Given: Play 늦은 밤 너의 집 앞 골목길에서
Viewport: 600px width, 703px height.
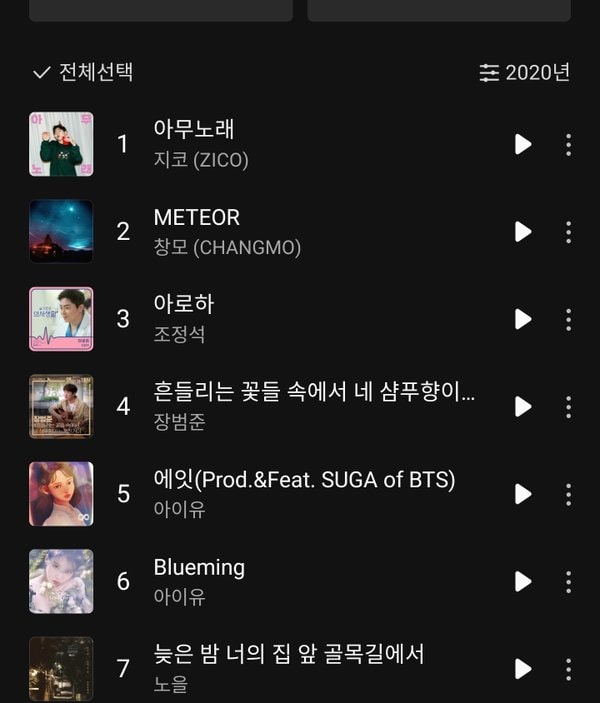Looking at the screenshot, I should pyautogui.click(x=522, y=669).
